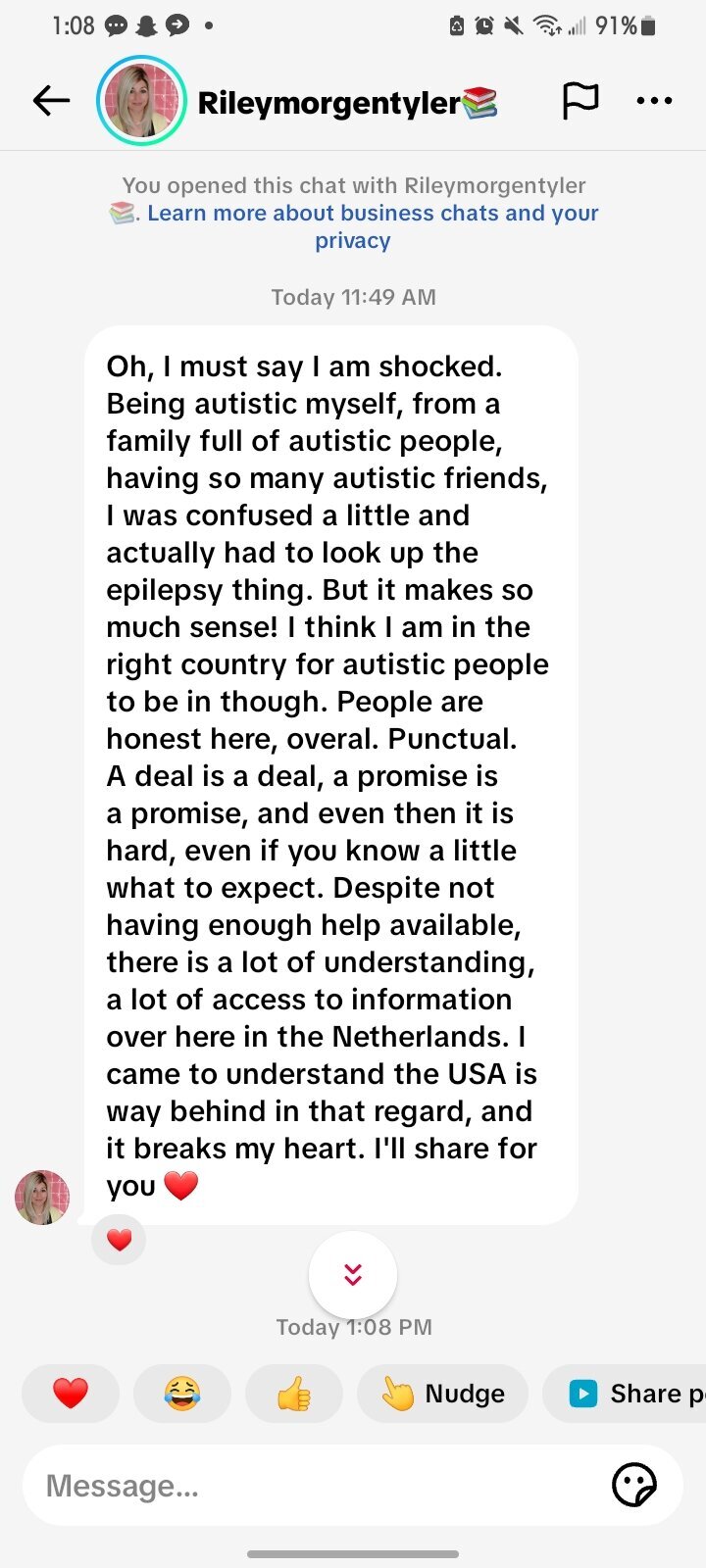Focus the Message text field
This screenshot has height=1568, width=706.
pos(314,1486)
